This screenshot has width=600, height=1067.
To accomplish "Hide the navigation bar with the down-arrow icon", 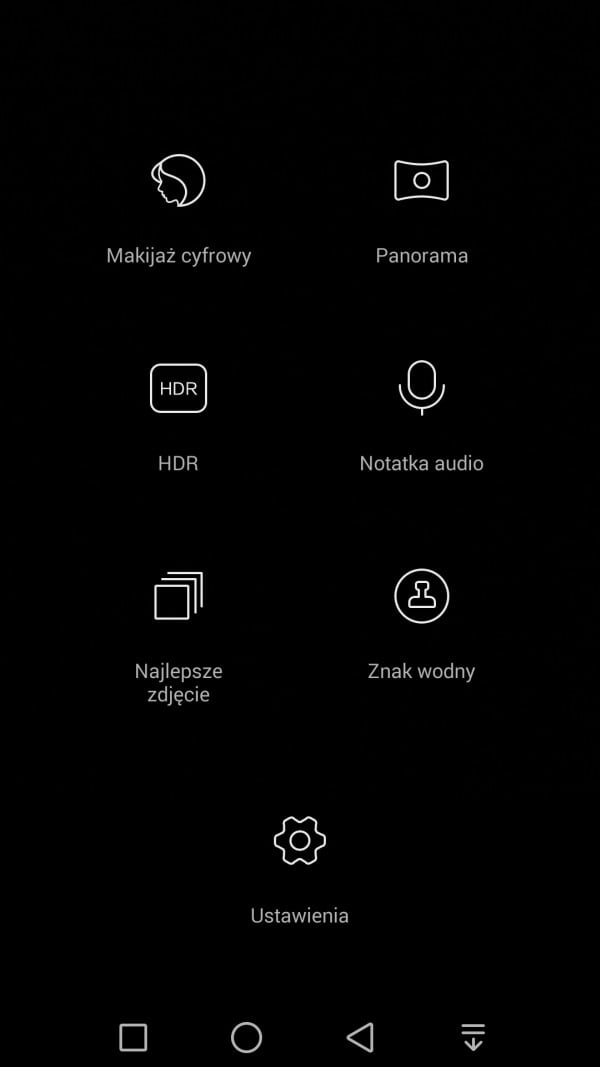I will 473,1037.
